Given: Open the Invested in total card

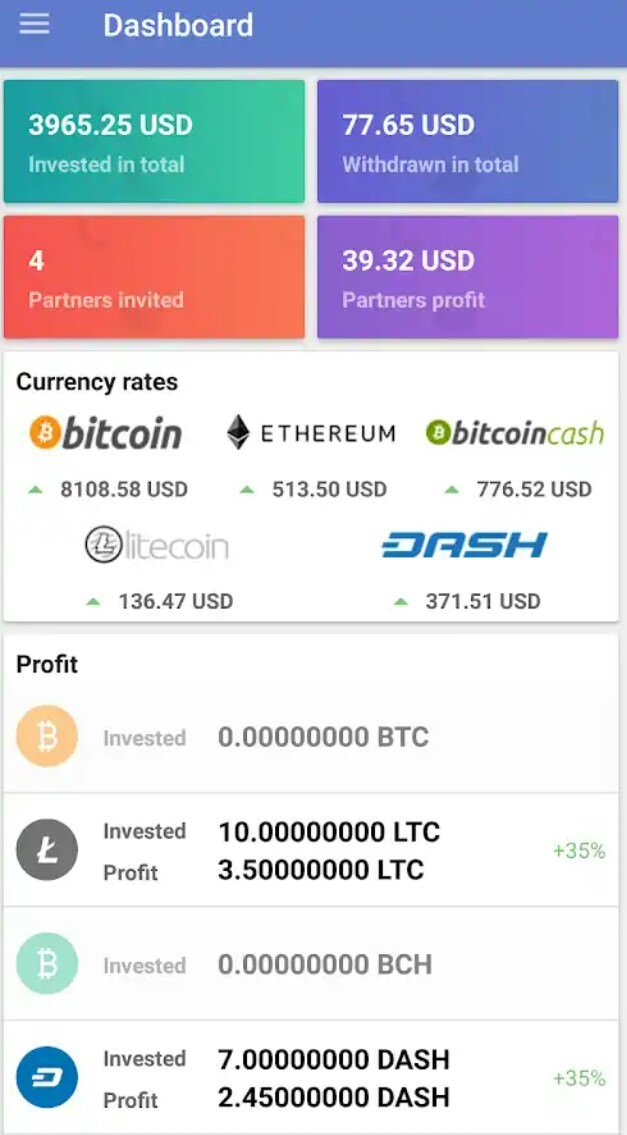Looking at the screenshot, I should coord(154,141).
